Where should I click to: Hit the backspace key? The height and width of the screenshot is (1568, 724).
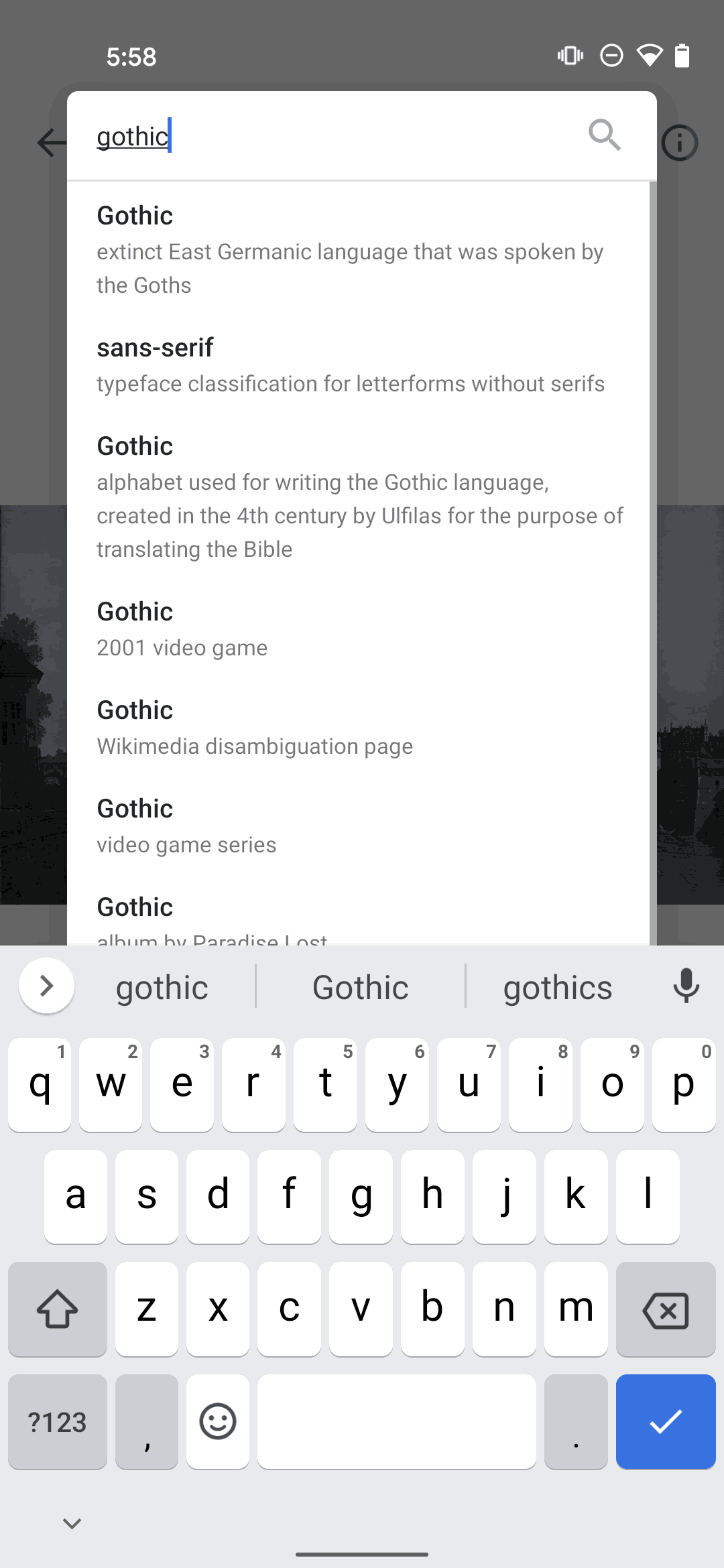click(x=666, y=1309)
